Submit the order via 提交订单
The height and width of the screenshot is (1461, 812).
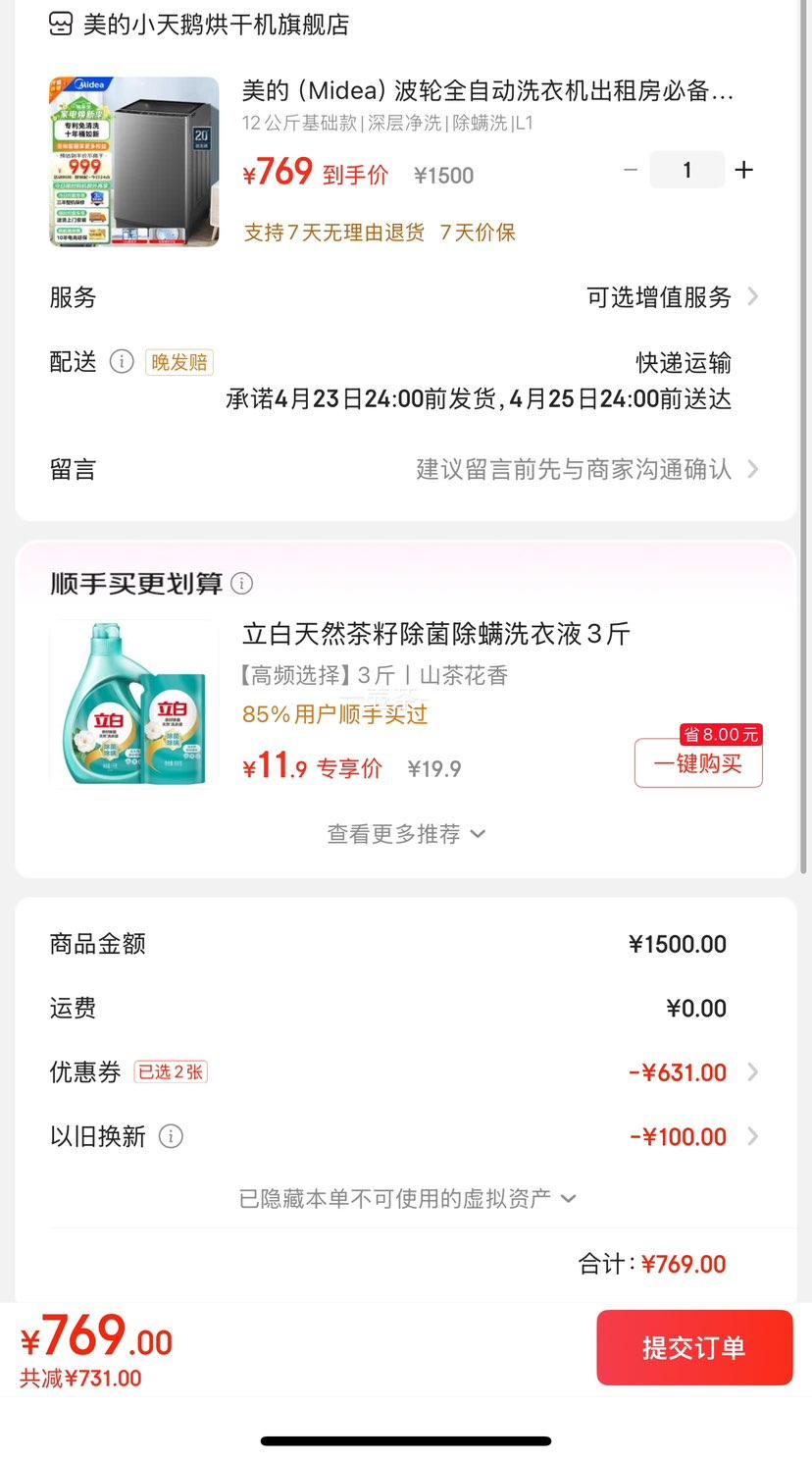tap(694, 1347)
